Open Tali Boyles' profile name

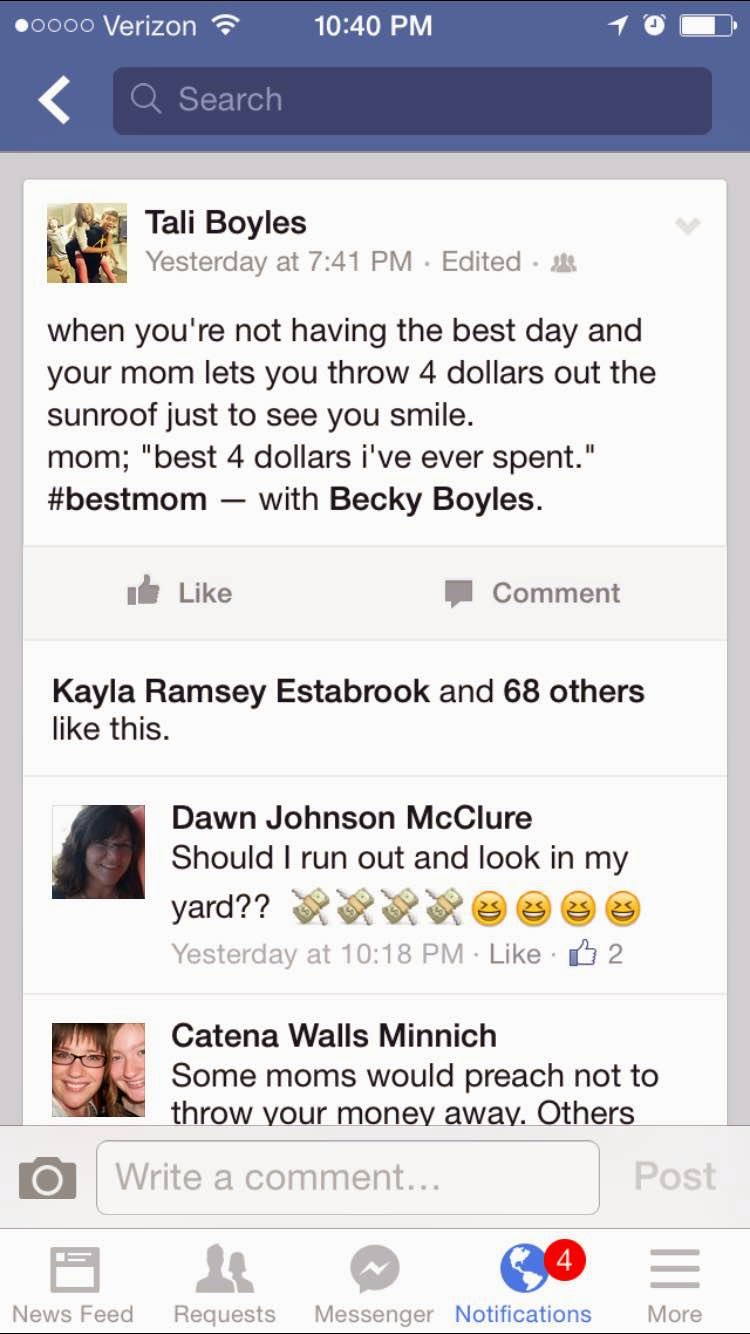(225, 222)
